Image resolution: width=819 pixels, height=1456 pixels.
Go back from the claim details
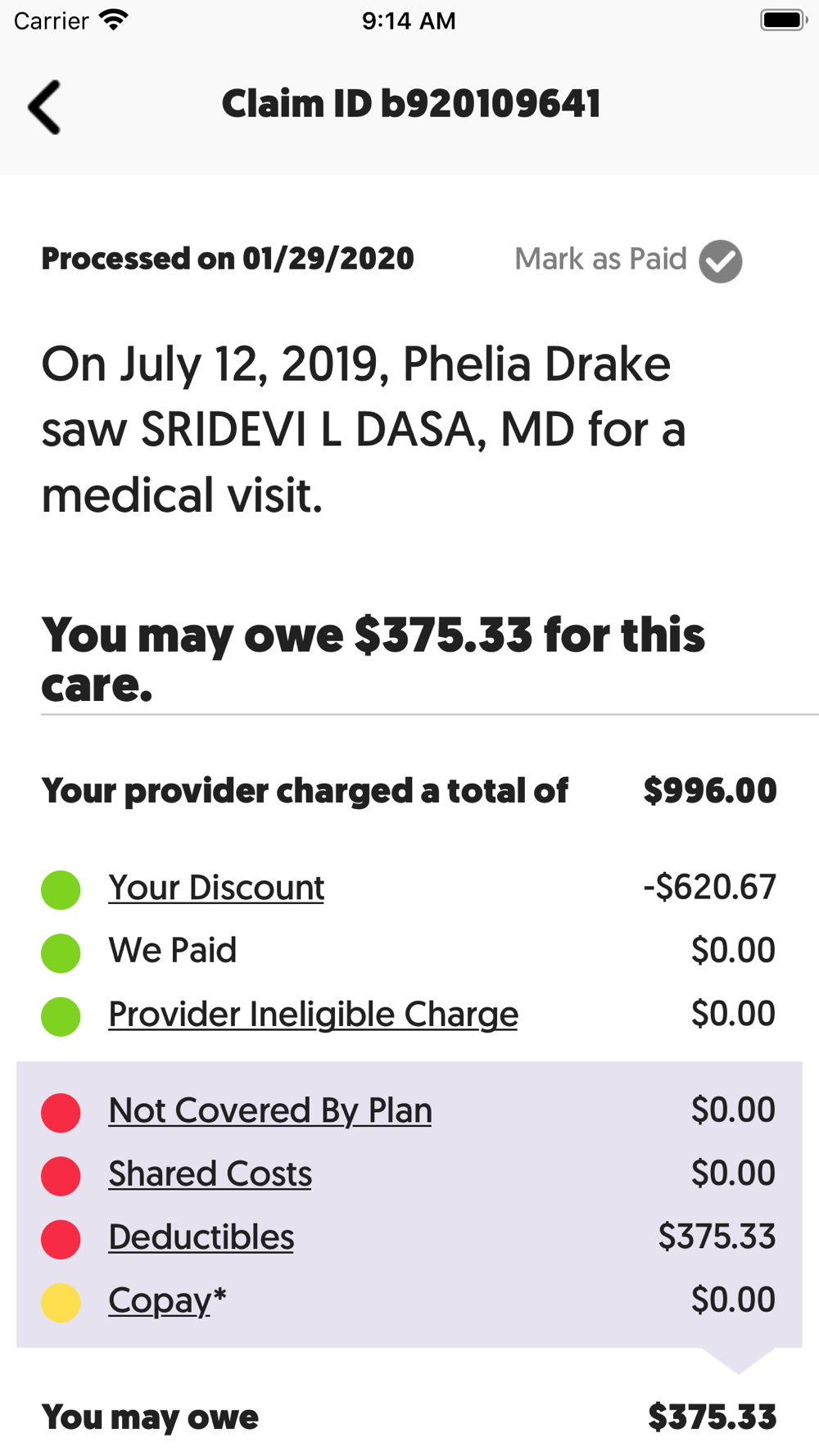click(44, 106)
